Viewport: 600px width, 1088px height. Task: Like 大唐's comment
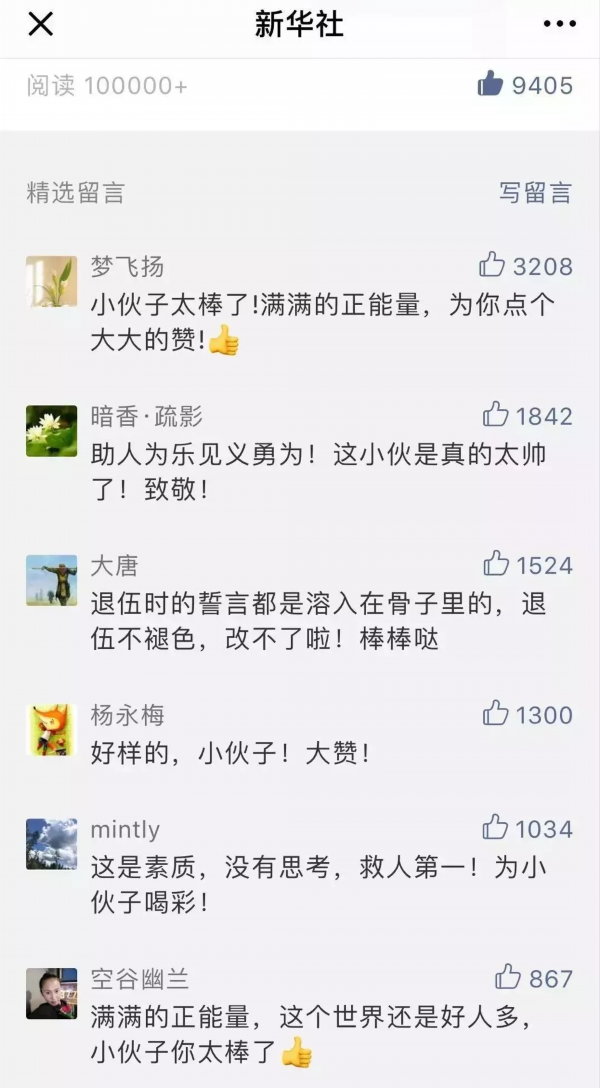click(x=496, y=565)
